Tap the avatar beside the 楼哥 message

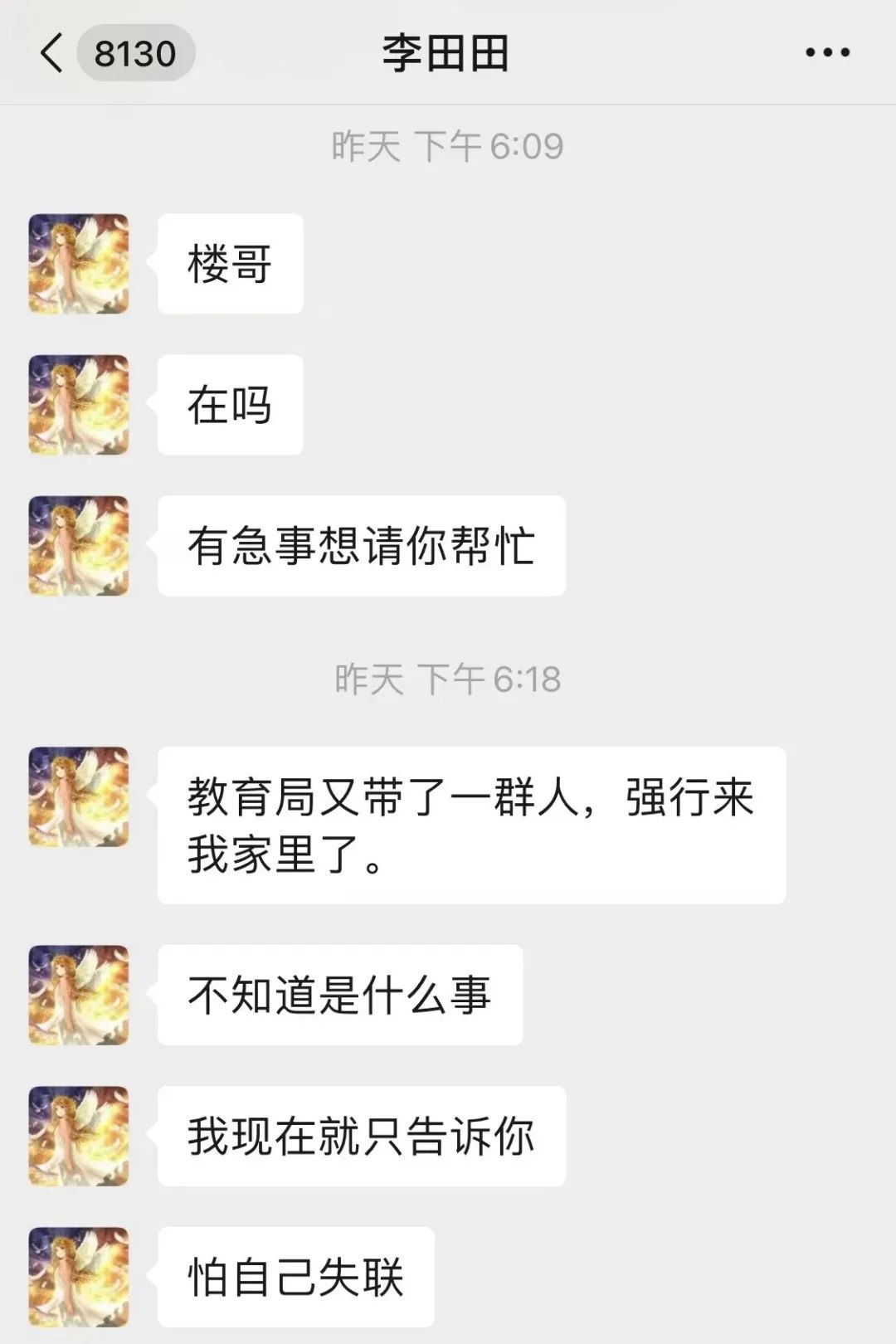(x=79, y=264)
